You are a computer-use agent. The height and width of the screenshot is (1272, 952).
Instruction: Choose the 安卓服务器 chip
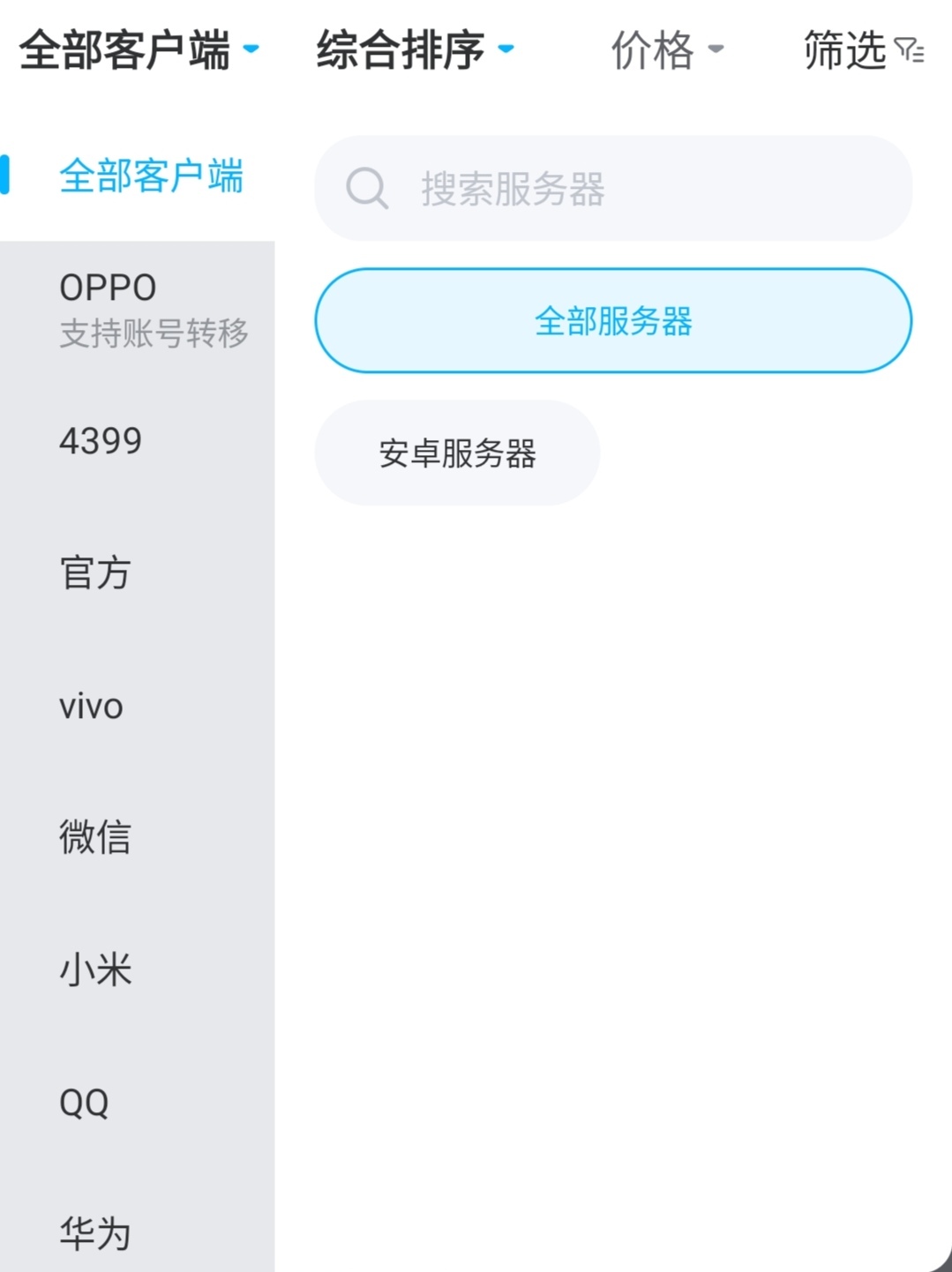(457, 453)
